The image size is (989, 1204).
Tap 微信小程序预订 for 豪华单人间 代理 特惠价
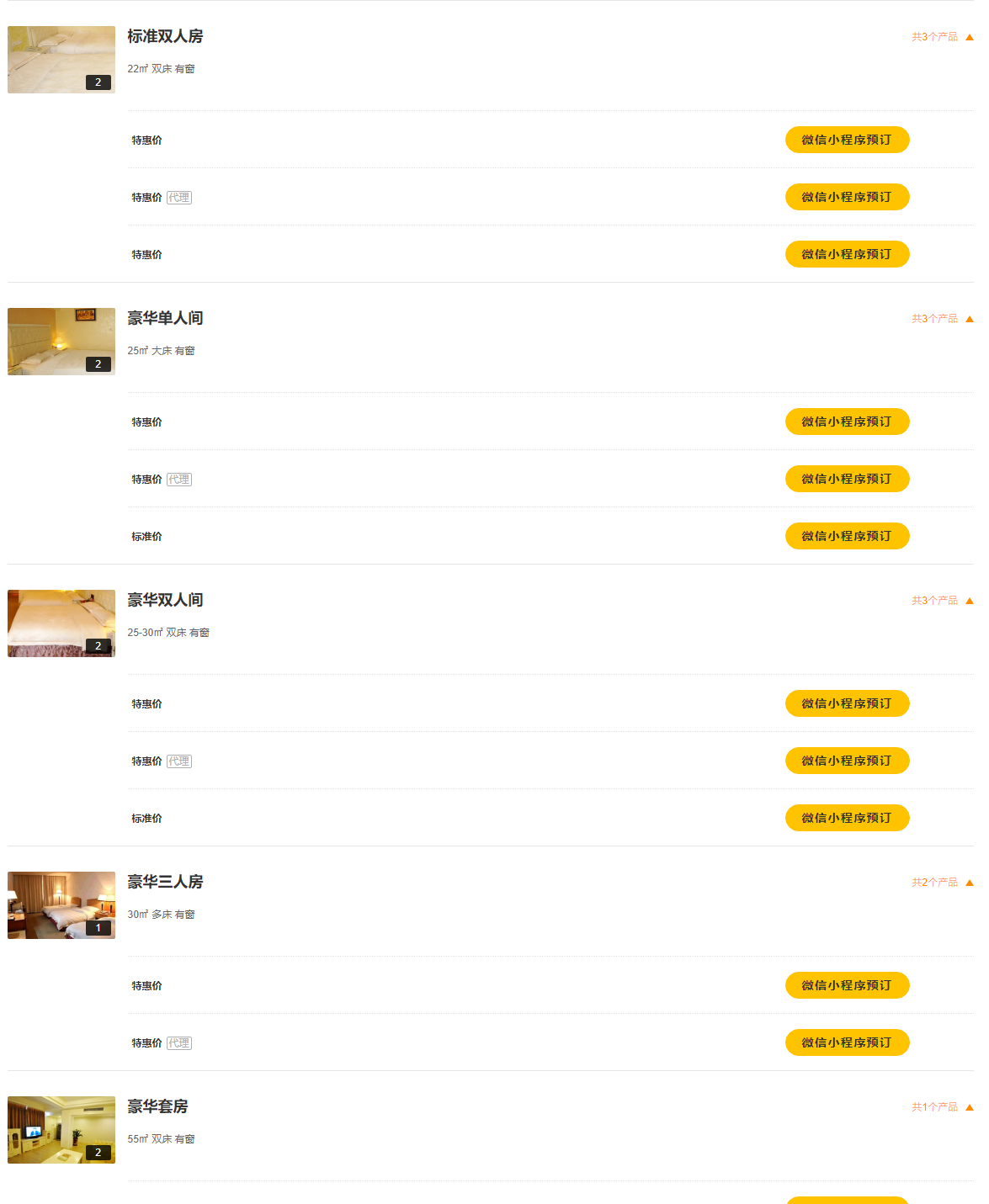pos(847,479)
